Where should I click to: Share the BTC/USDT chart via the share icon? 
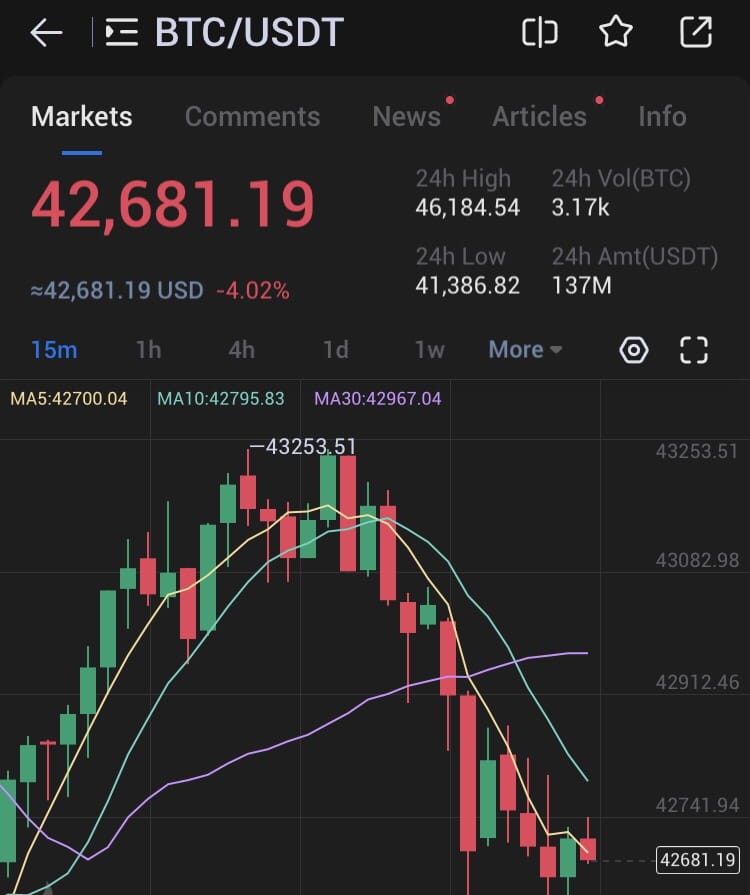point(694,32)
